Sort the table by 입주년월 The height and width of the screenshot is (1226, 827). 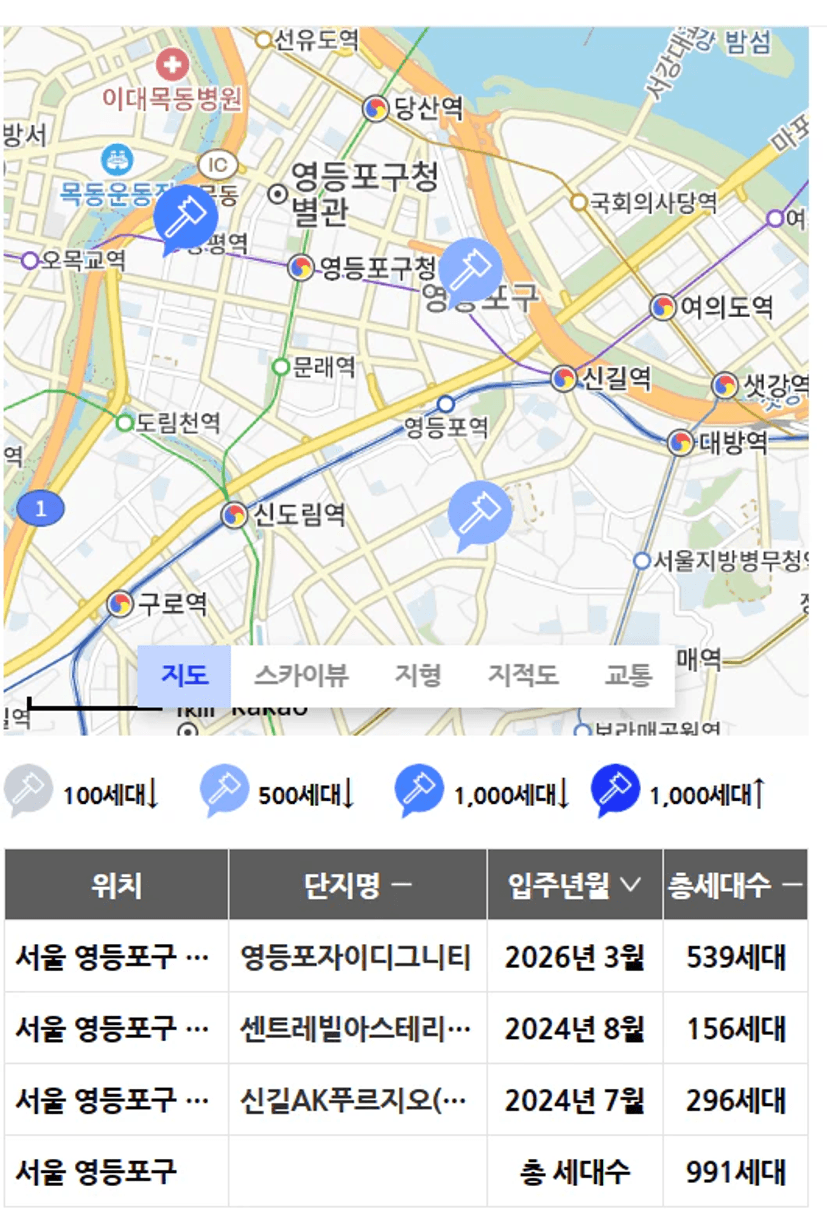[x=574, y=885]
